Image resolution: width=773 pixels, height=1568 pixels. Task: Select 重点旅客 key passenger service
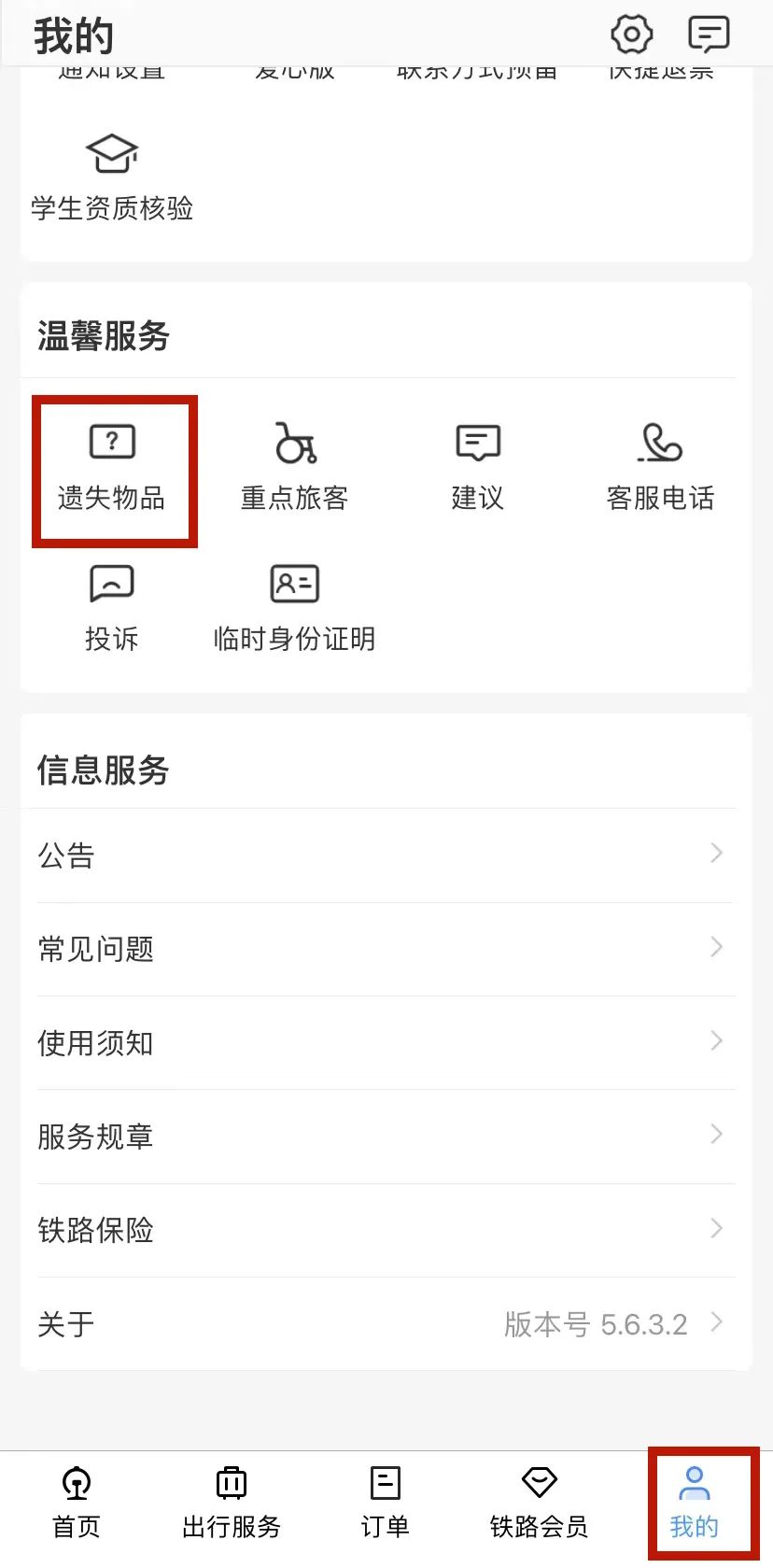[x=294, y=469]
